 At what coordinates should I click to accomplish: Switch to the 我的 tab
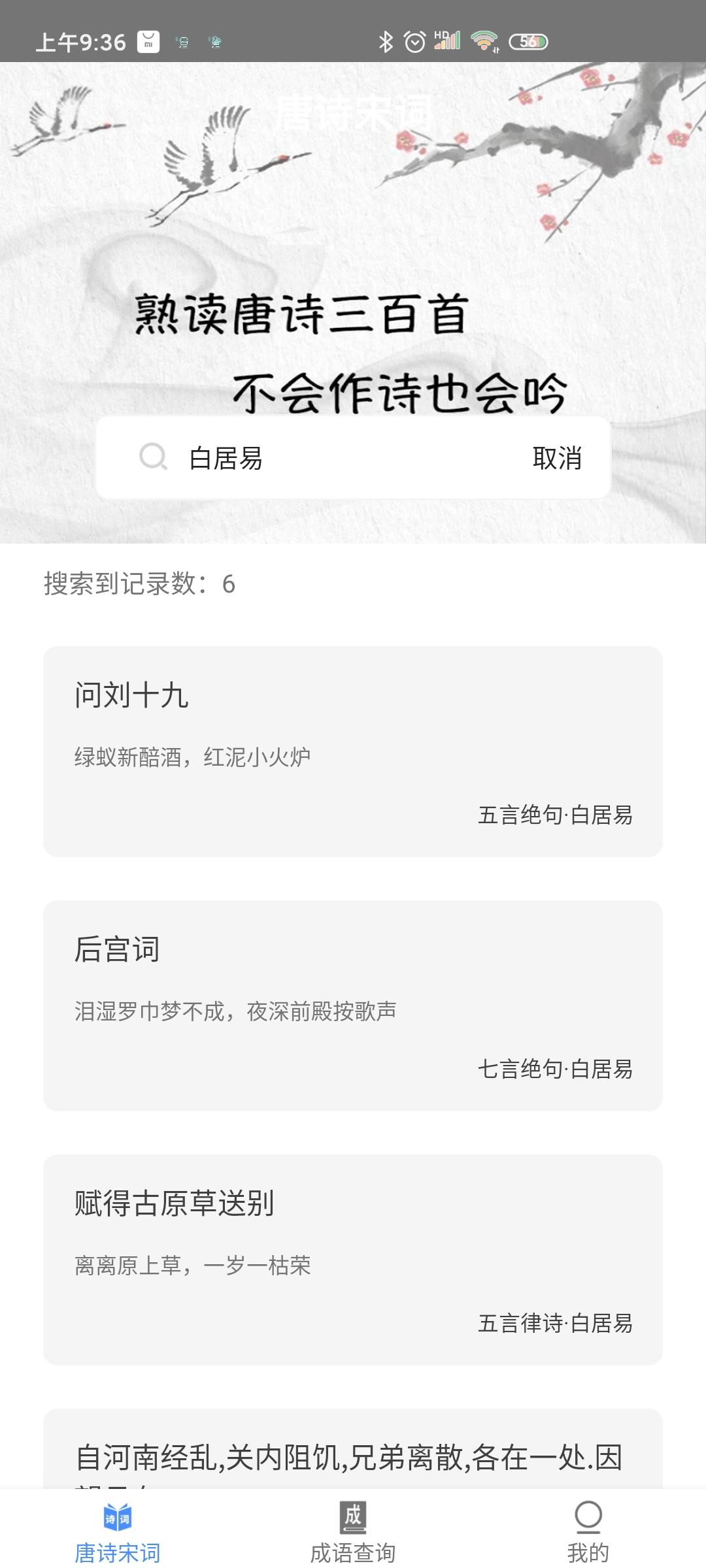(x=589, y=1534)
